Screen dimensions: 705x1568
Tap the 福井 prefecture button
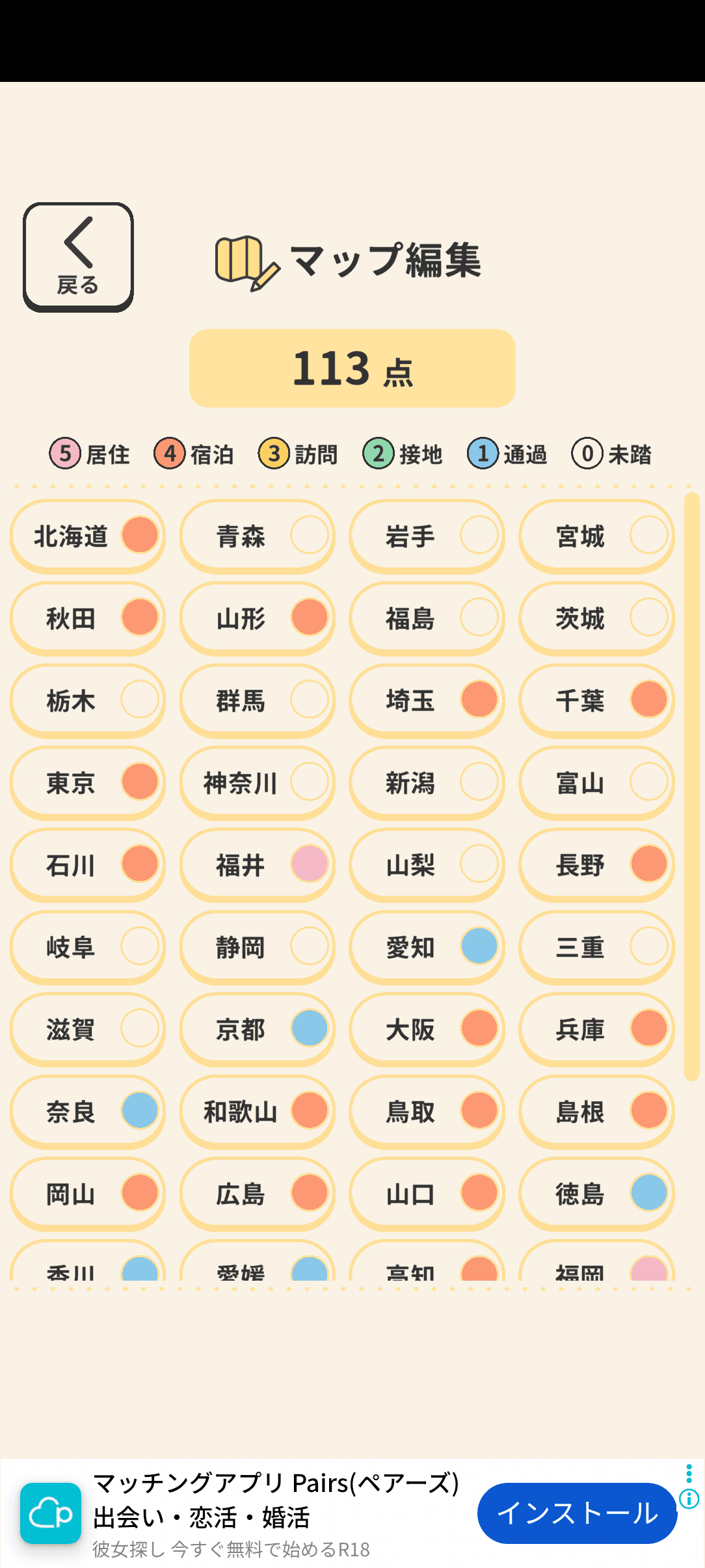(x=258, y=865)
